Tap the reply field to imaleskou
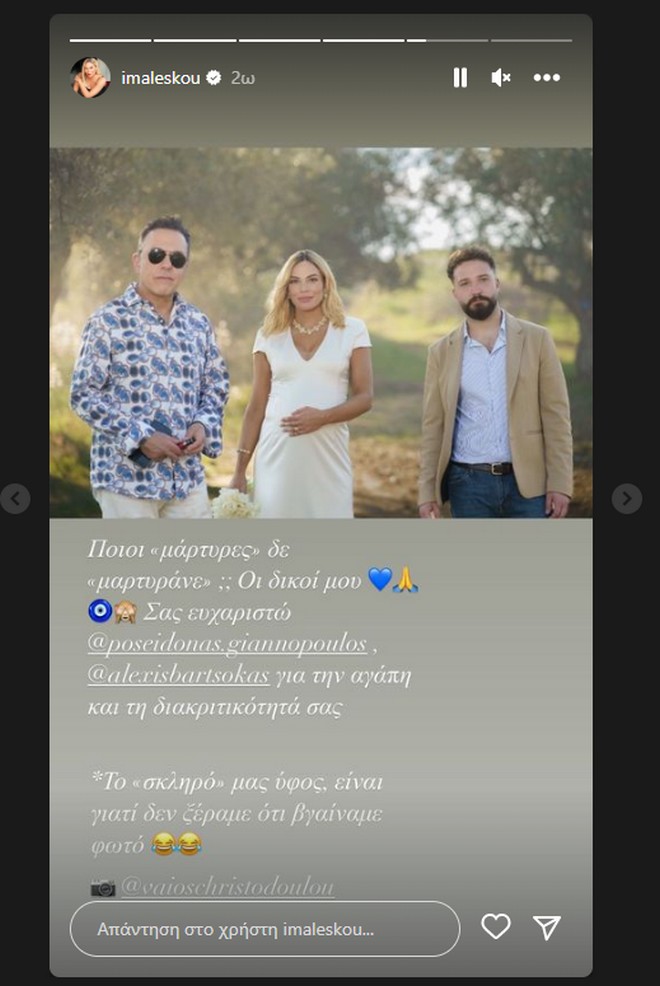660x986 pixels. pos(264,929)
